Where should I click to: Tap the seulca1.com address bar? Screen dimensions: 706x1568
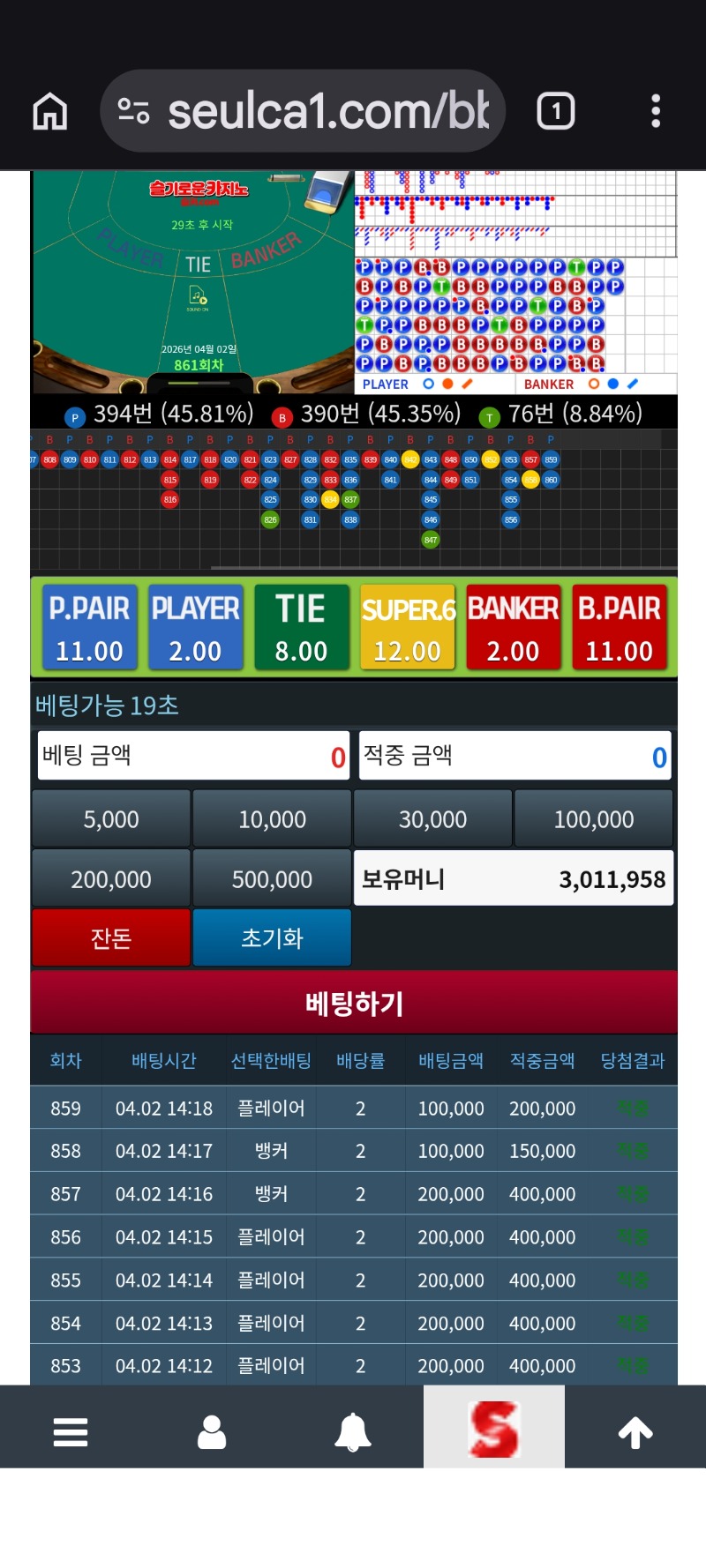pyautogui.click(x=303, y=112)
